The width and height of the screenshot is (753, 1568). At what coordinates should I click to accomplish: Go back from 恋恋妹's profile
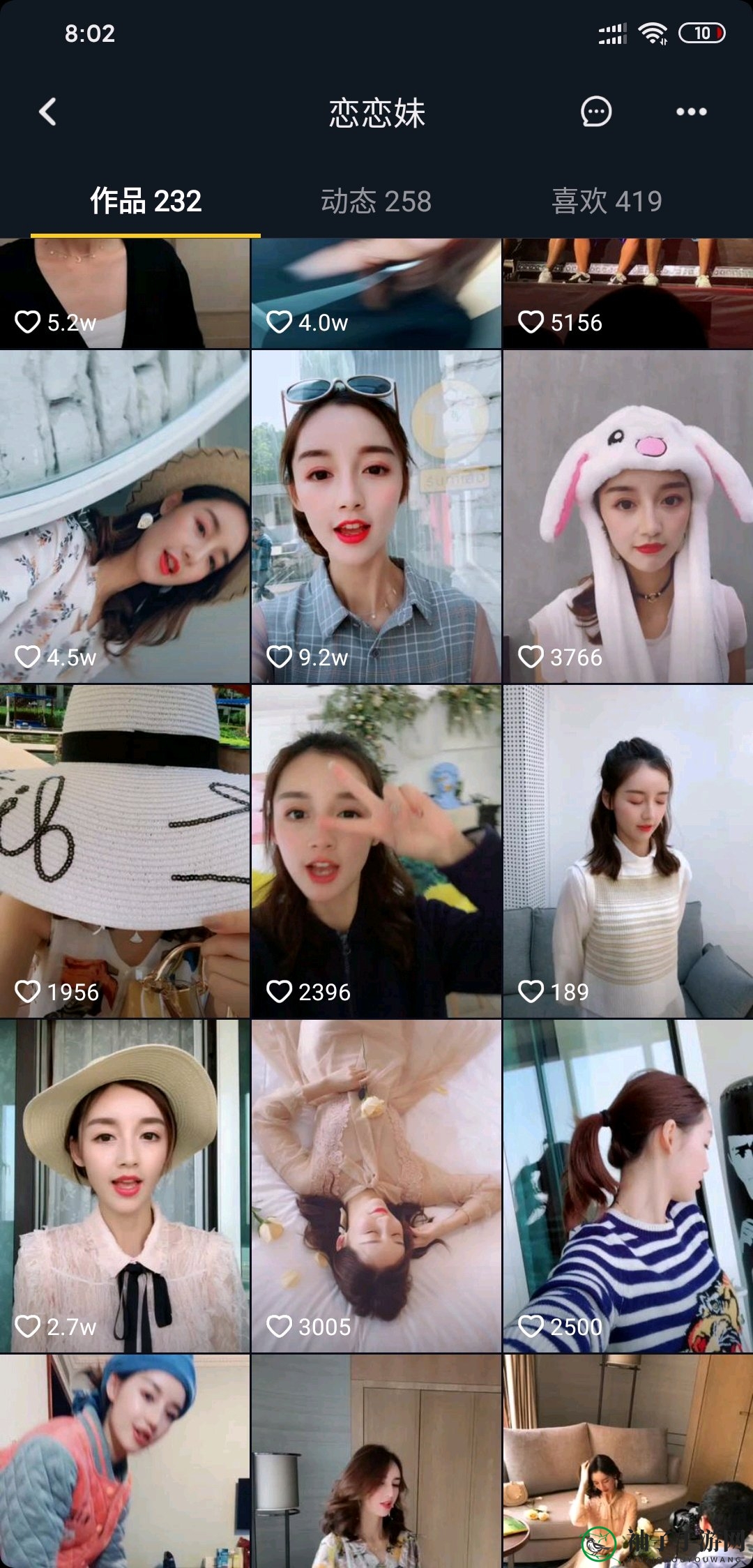47,112
